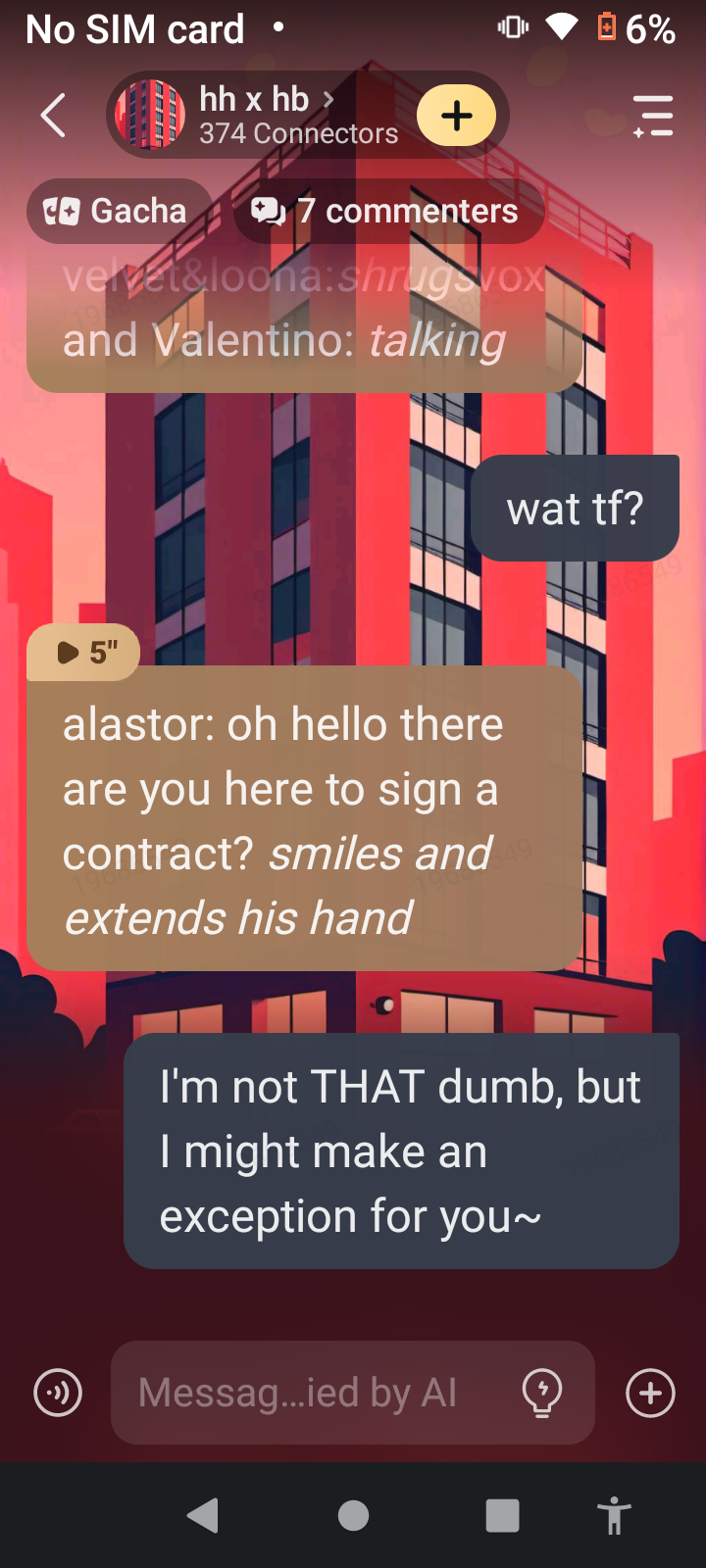The height and width of the screenshot is (1568, 706).
Task: Open the plus attachments button
Action: tap(651, 1393)
